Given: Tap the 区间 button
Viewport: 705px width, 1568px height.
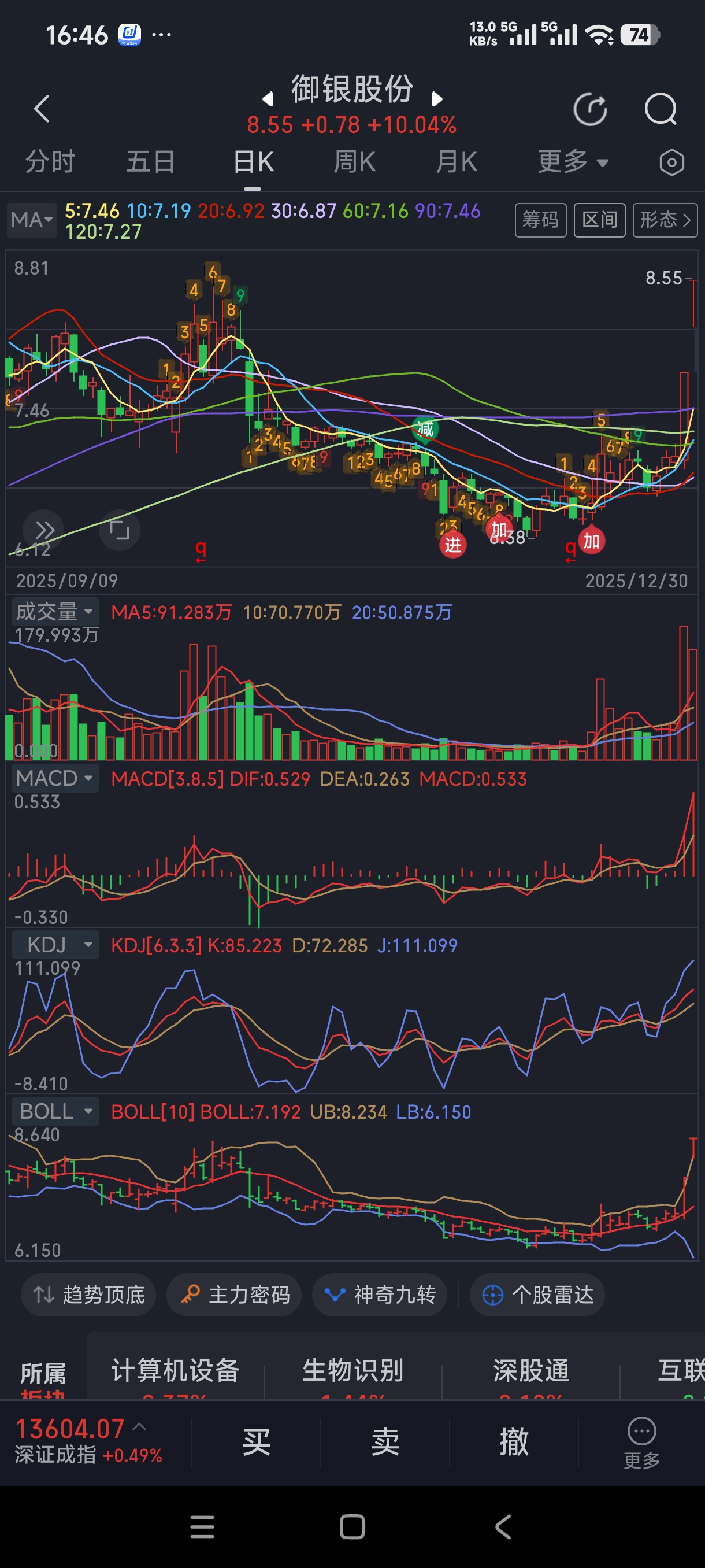Looking at the screenshot, I should (x=599, y=220).
